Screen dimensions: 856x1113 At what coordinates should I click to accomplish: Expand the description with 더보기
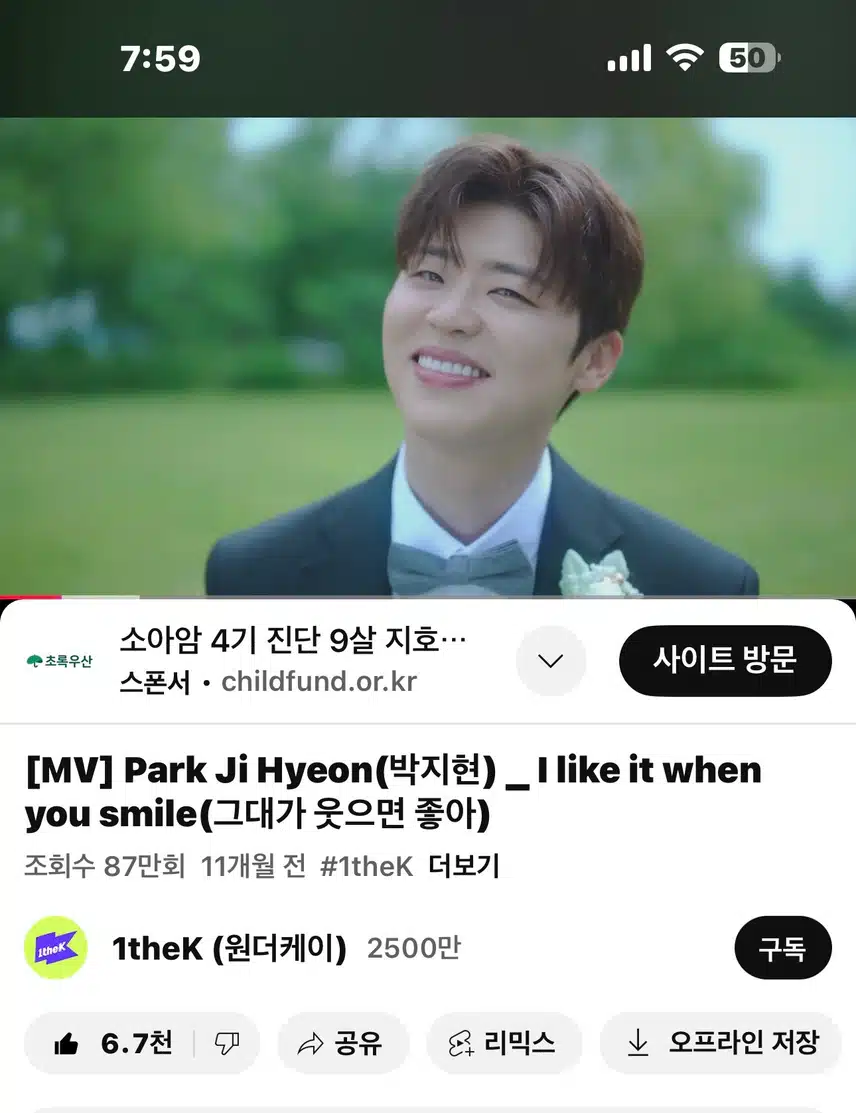click(464, 866)
